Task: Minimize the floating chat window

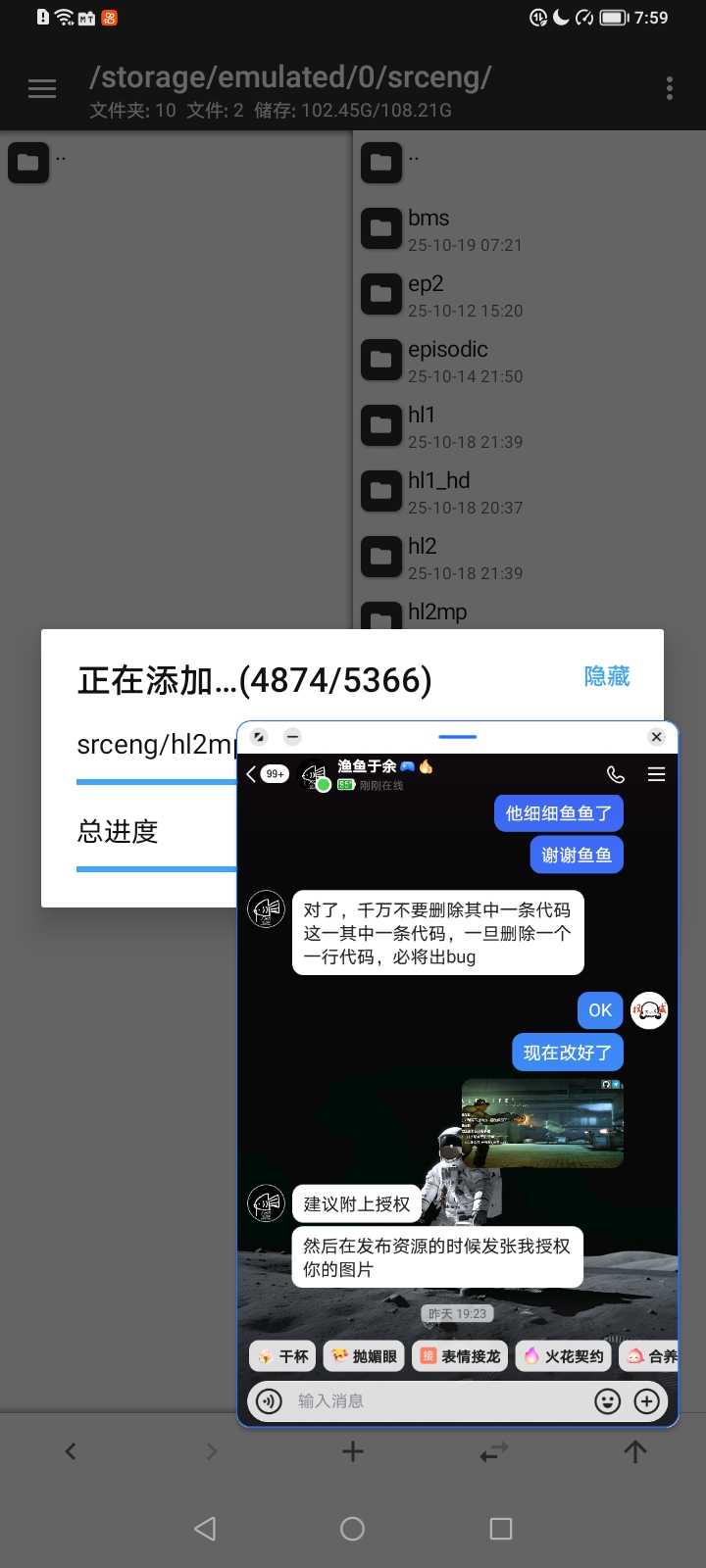Action: [292, 737]
